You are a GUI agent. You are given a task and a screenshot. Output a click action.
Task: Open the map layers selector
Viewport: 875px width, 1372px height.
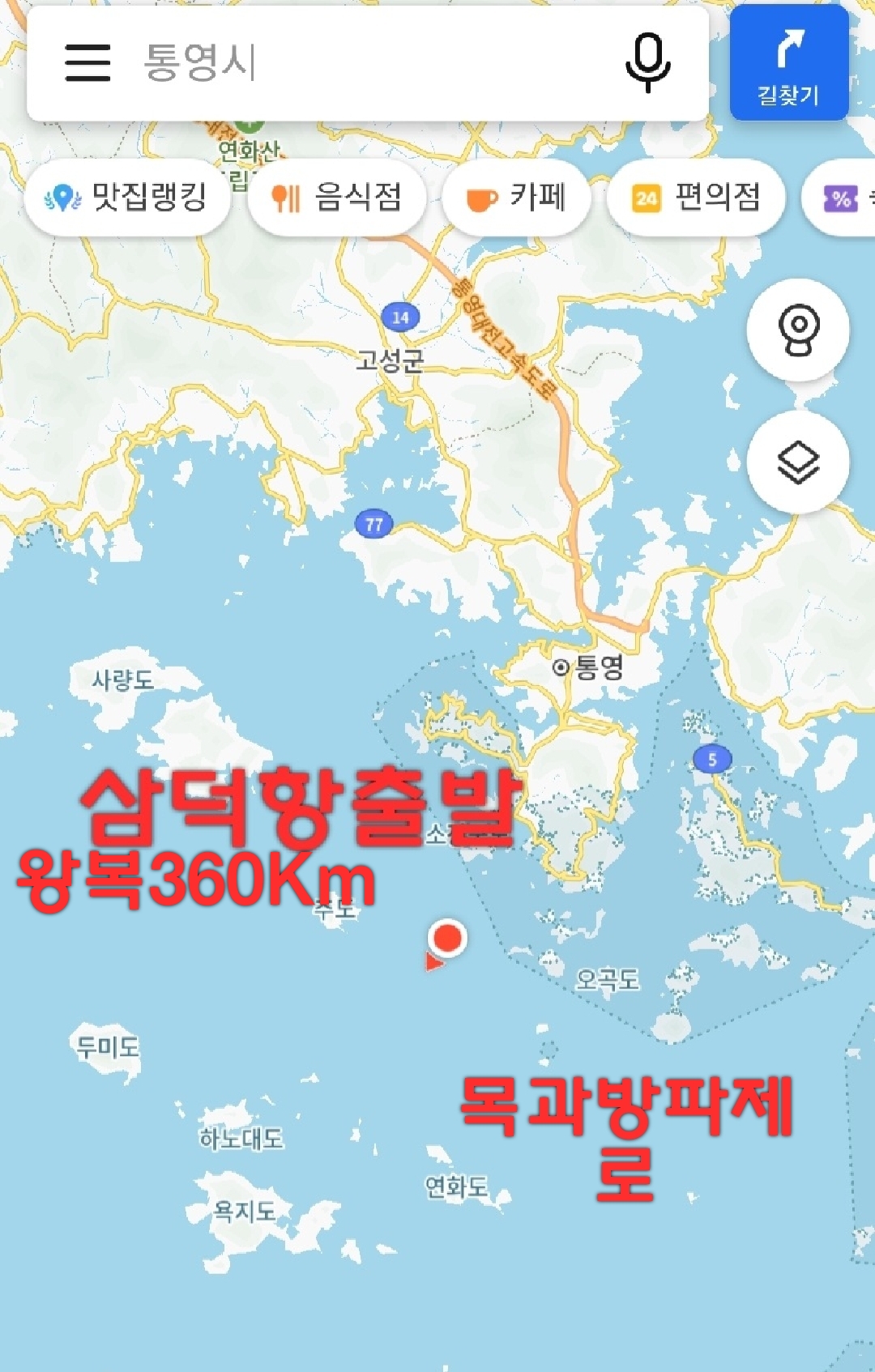coord(798,462)
